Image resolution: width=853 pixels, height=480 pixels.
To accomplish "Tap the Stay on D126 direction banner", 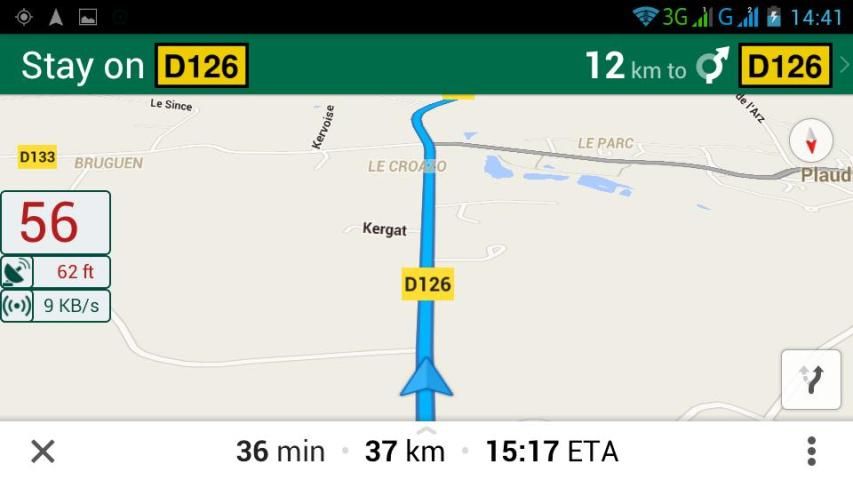I will [135, 66].
